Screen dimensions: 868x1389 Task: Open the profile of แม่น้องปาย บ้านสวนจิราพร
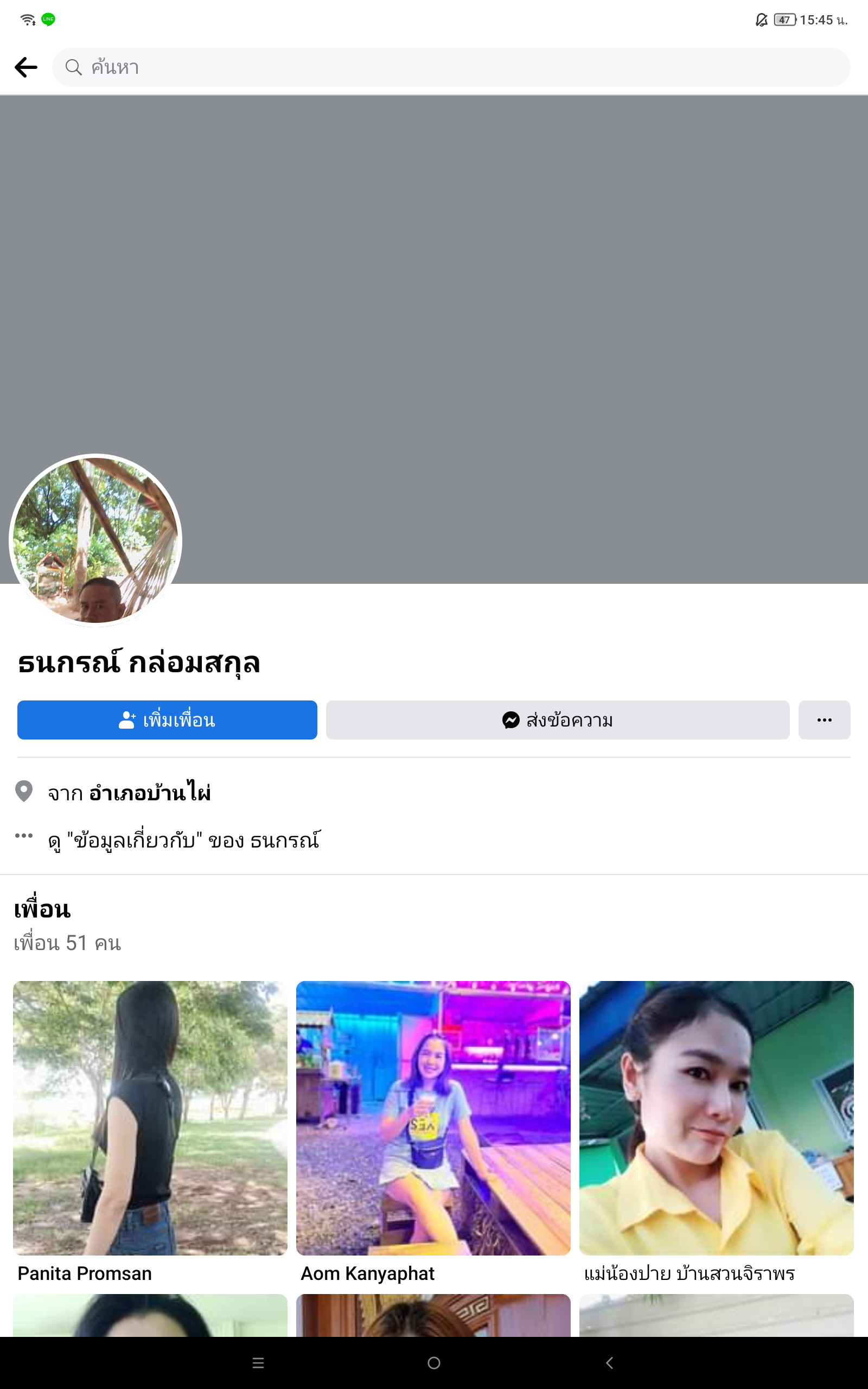pyautogui.click(x=716, y=1118)
